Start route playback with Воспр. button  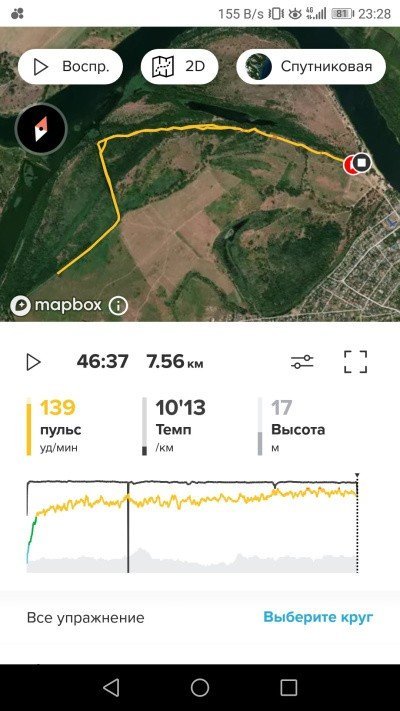click(70, 67)
